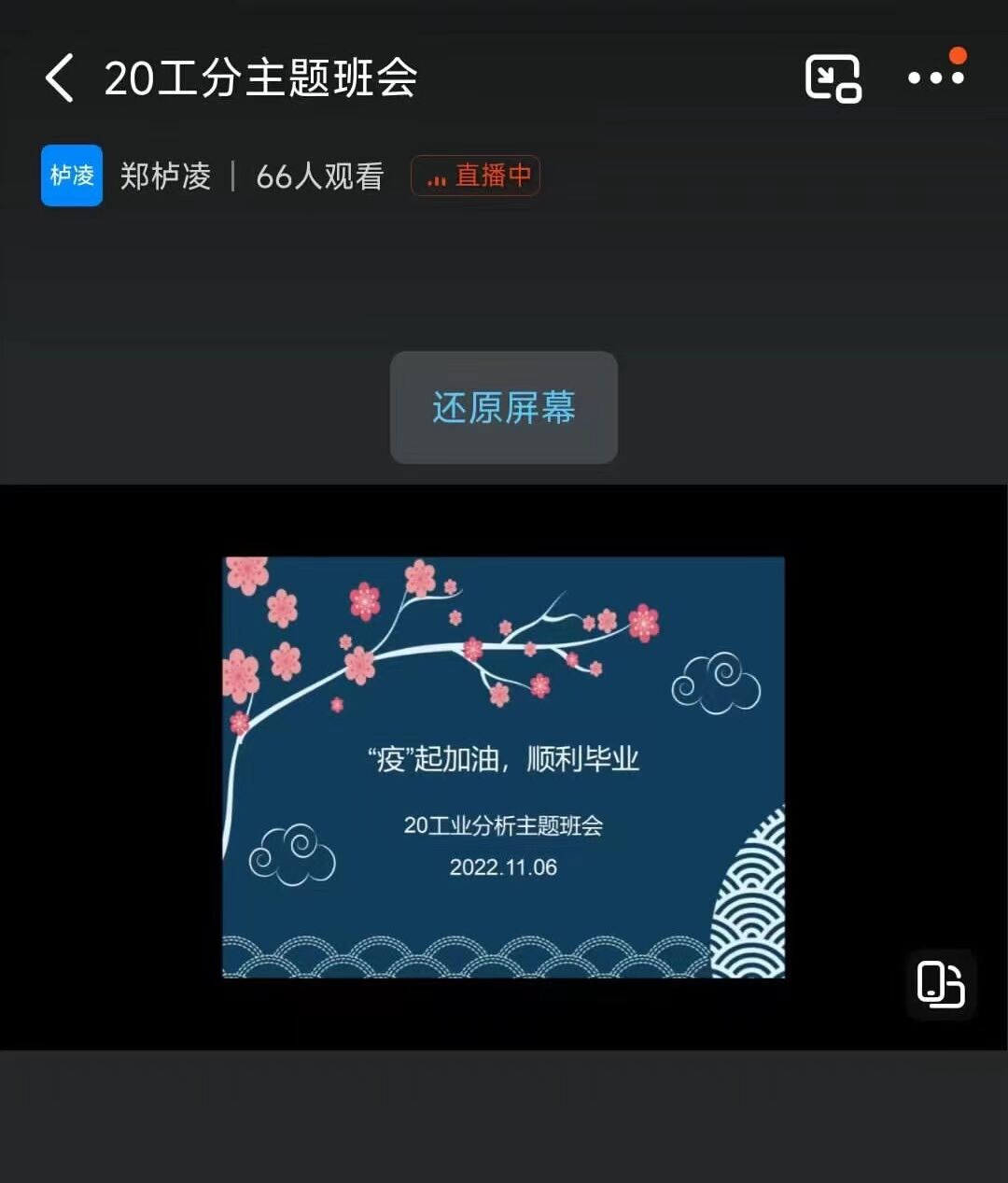
Task: Tap the 还原屏幕 button
Action: tap(503, 408)
